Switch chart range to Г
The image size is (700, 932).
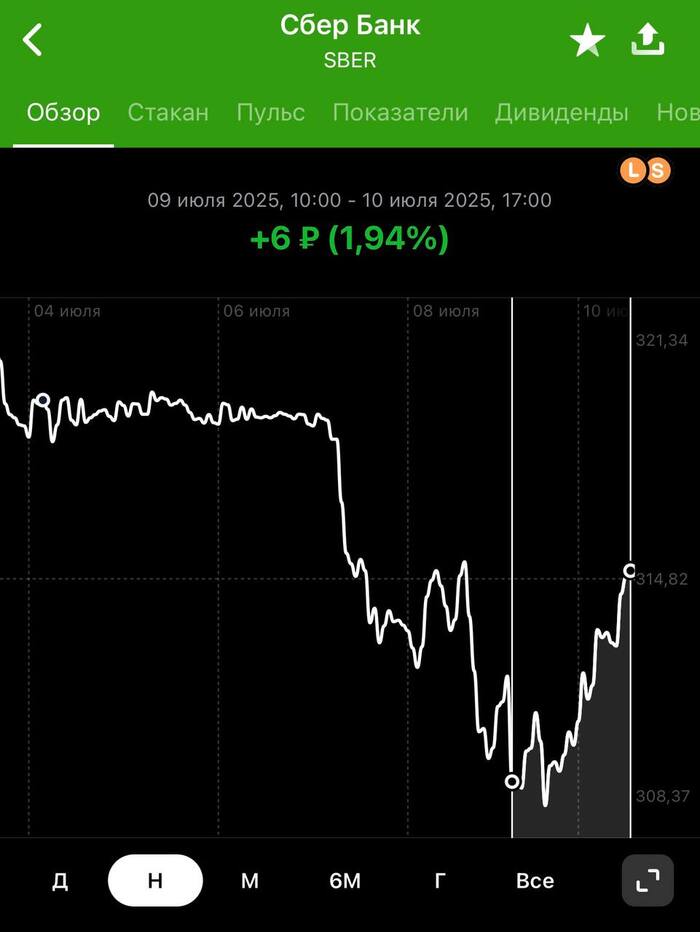(440, 881)
